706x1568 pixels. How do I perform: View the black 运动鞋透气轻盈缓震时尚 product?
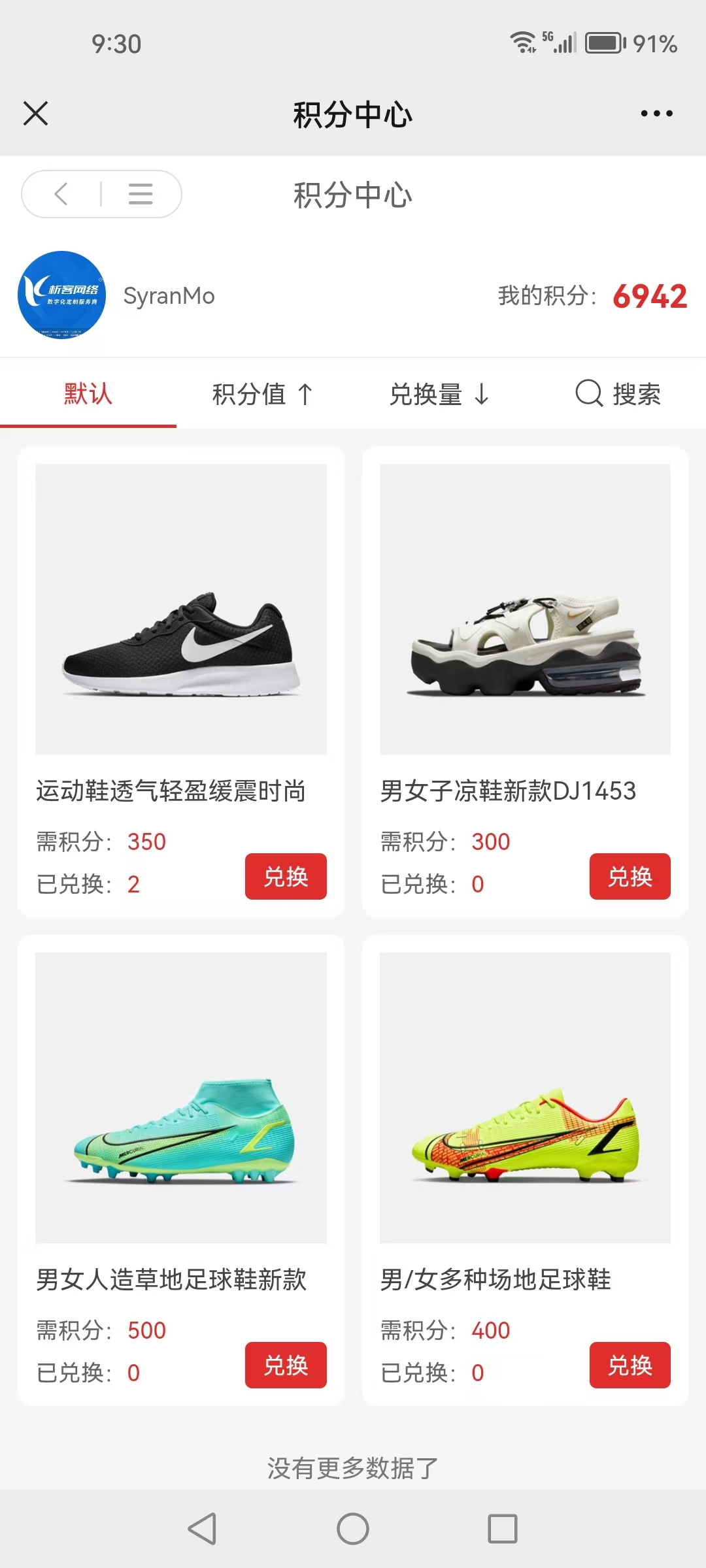[181, 609]
